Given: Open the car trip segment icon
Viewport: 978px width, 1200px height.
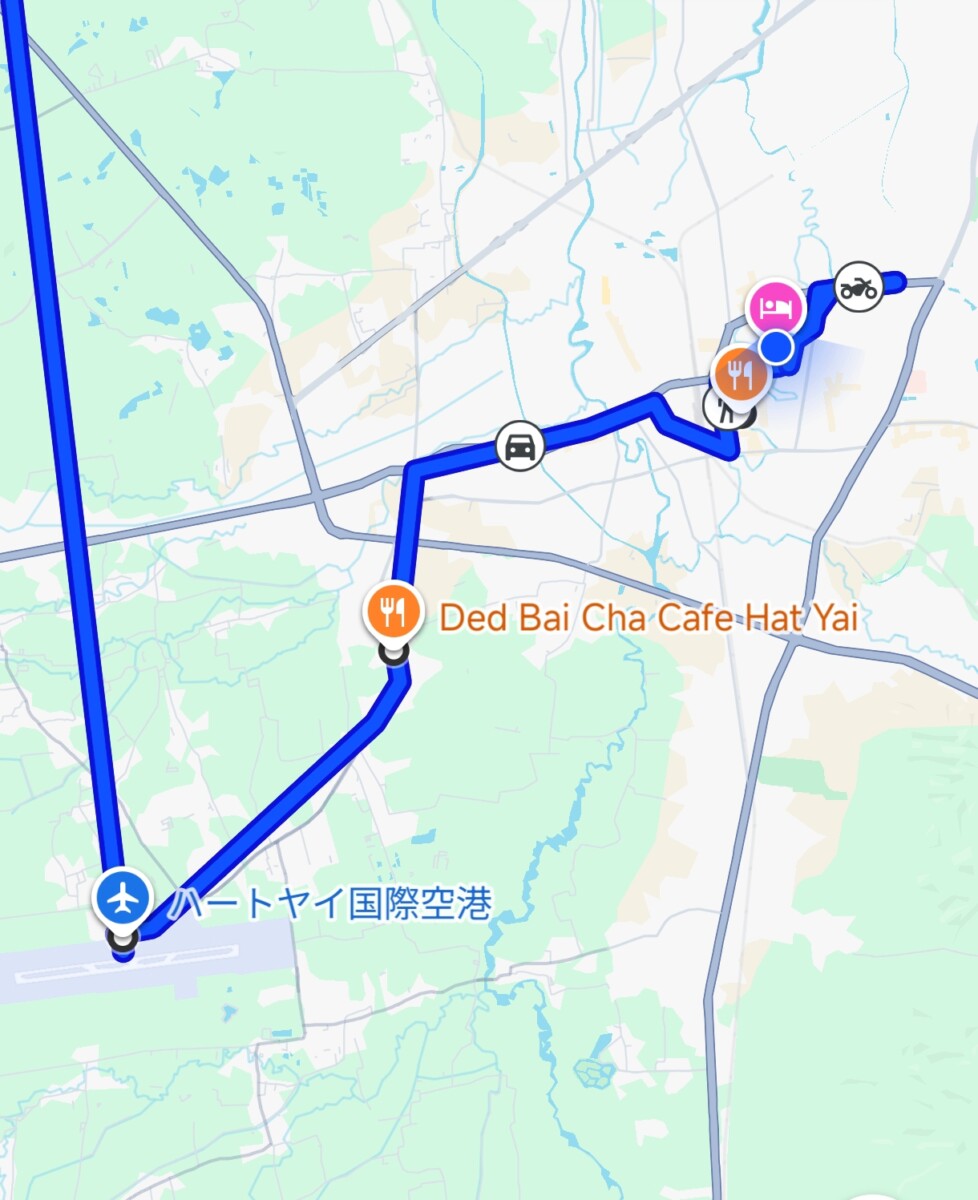Looking at the screenshot, I should [x=520, y=446].
